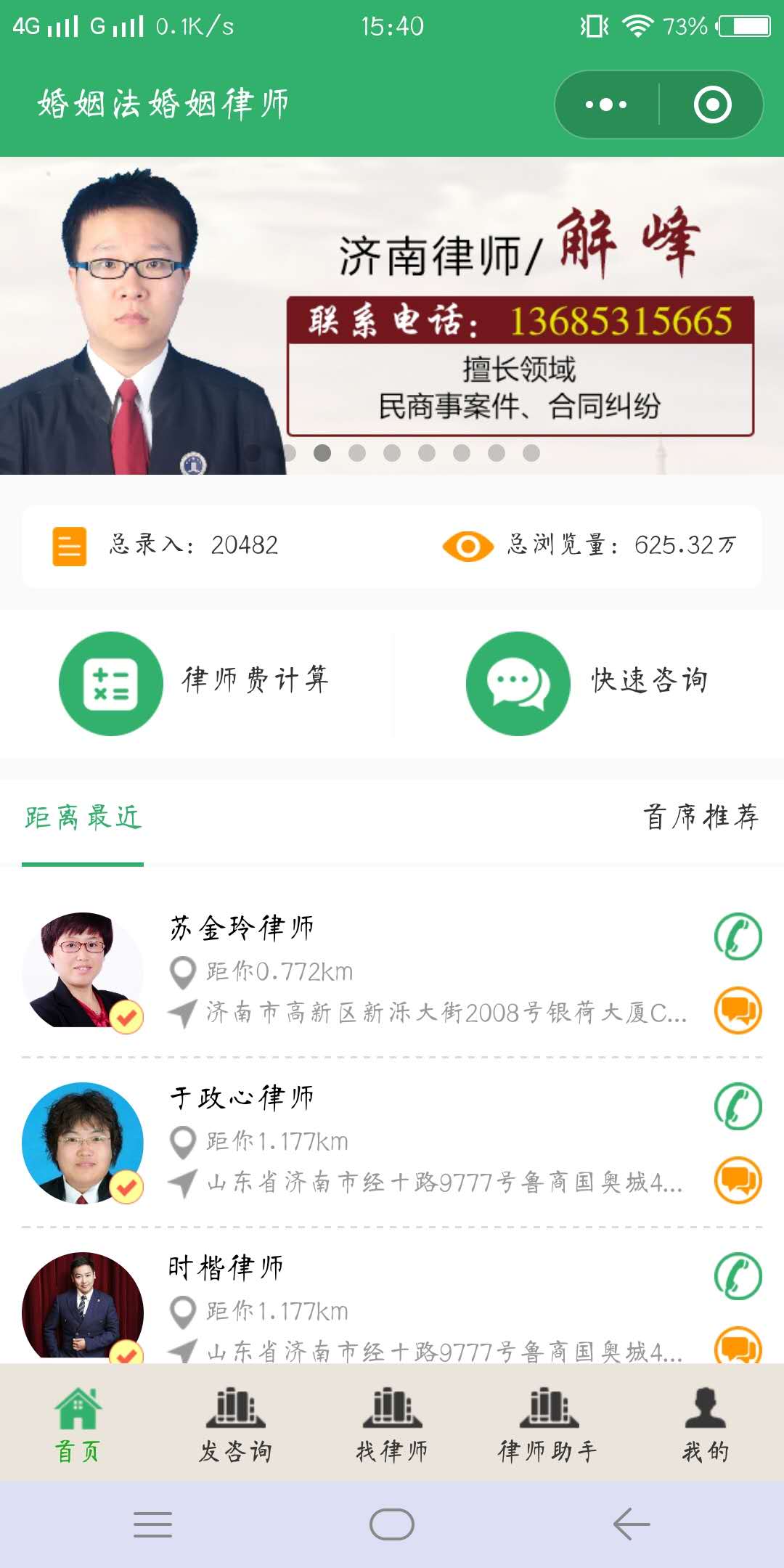Go to the 发咨询 tab
The image size is (784, 1568).
[x=235, y=1424]
